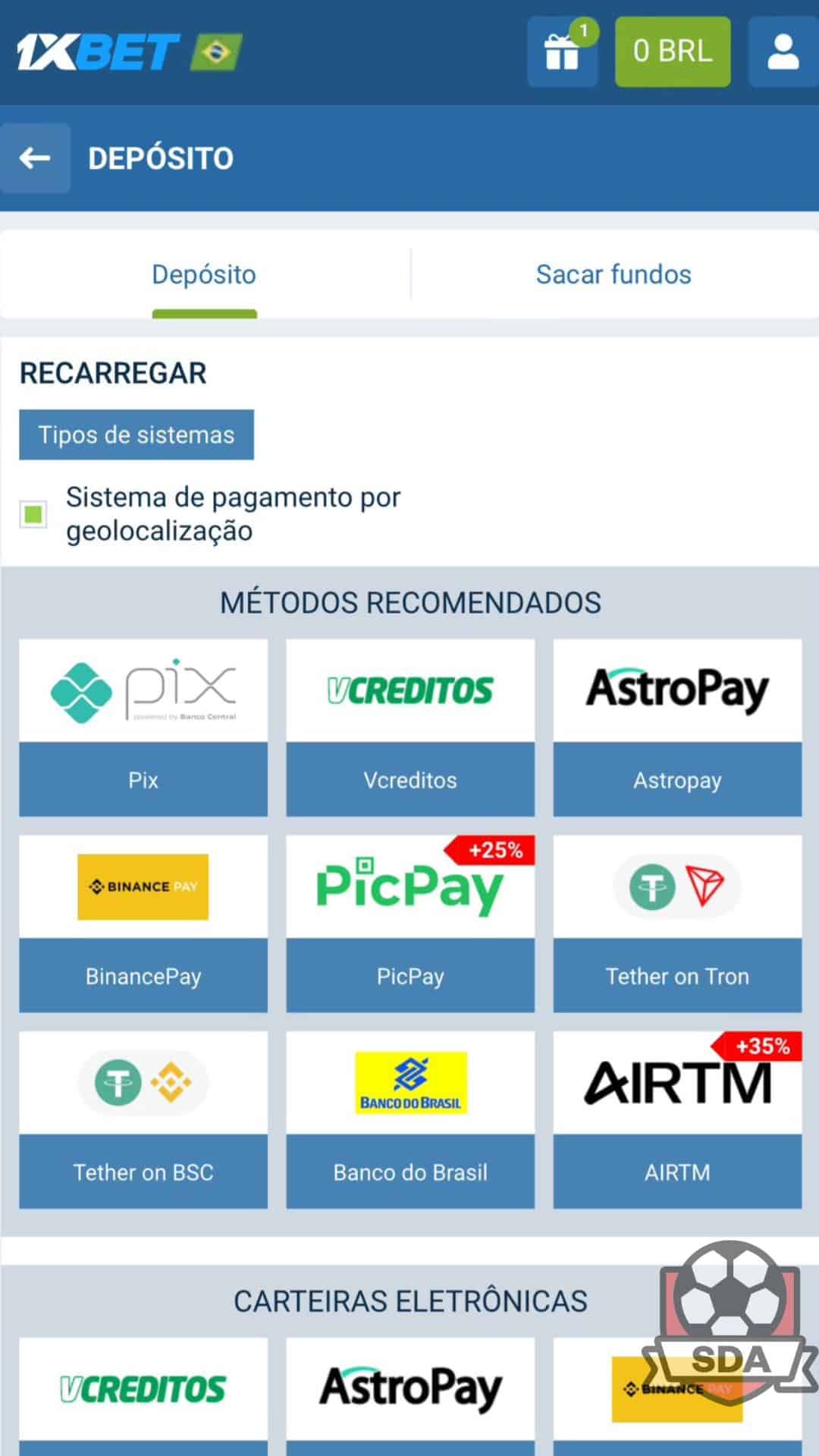Choose Pix as deposit method

coord(143,726)
